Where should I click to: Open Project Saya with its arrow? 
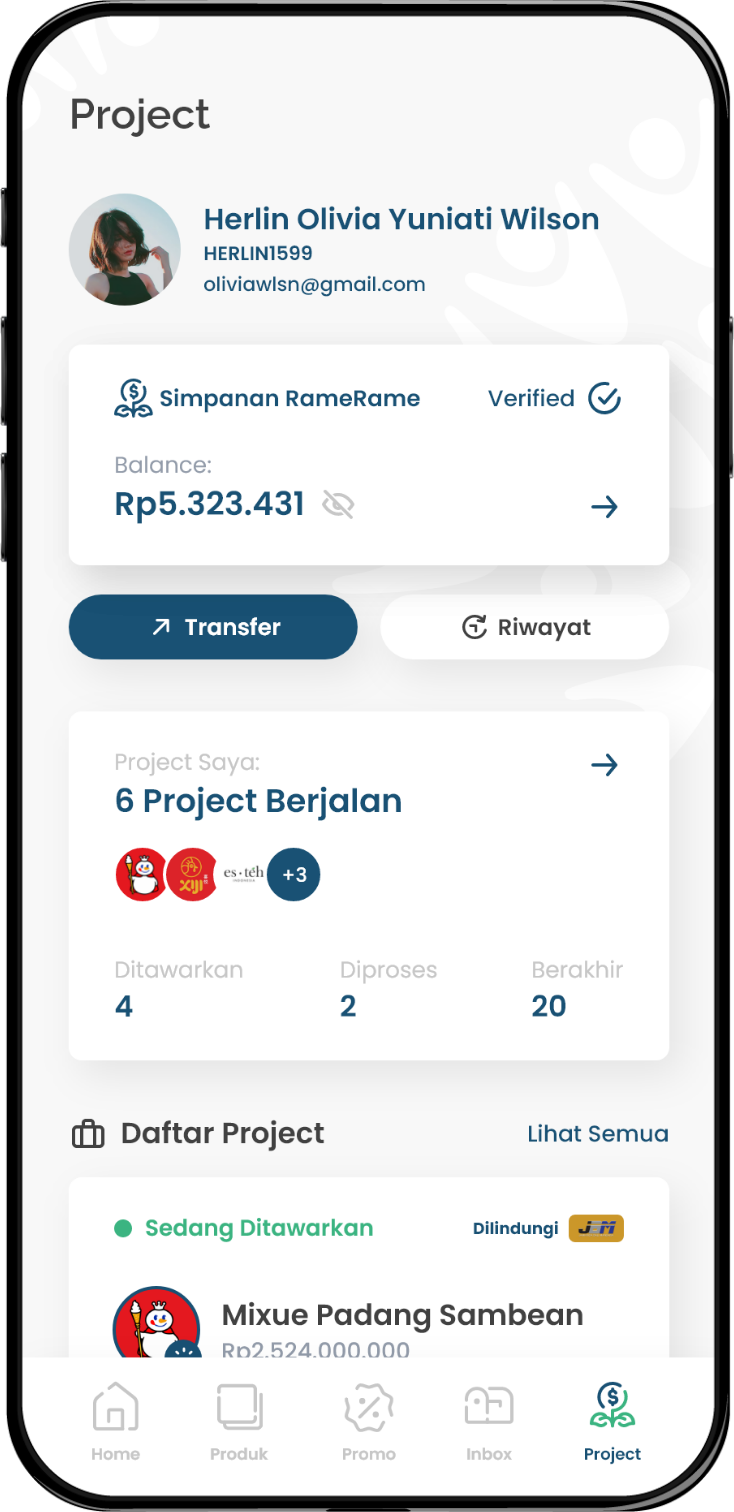point(605,764)
